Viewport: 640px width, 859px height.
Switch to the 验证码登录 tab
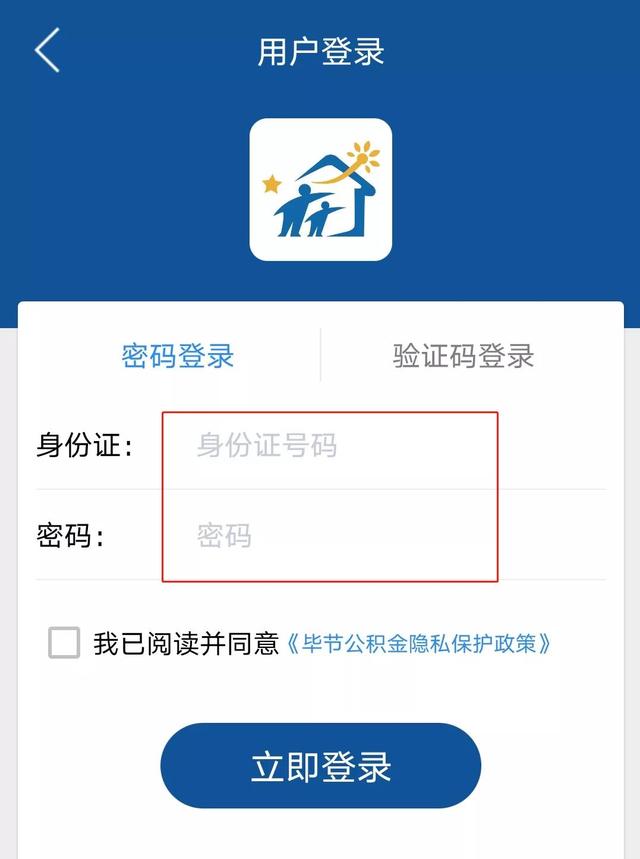point(463,355)
